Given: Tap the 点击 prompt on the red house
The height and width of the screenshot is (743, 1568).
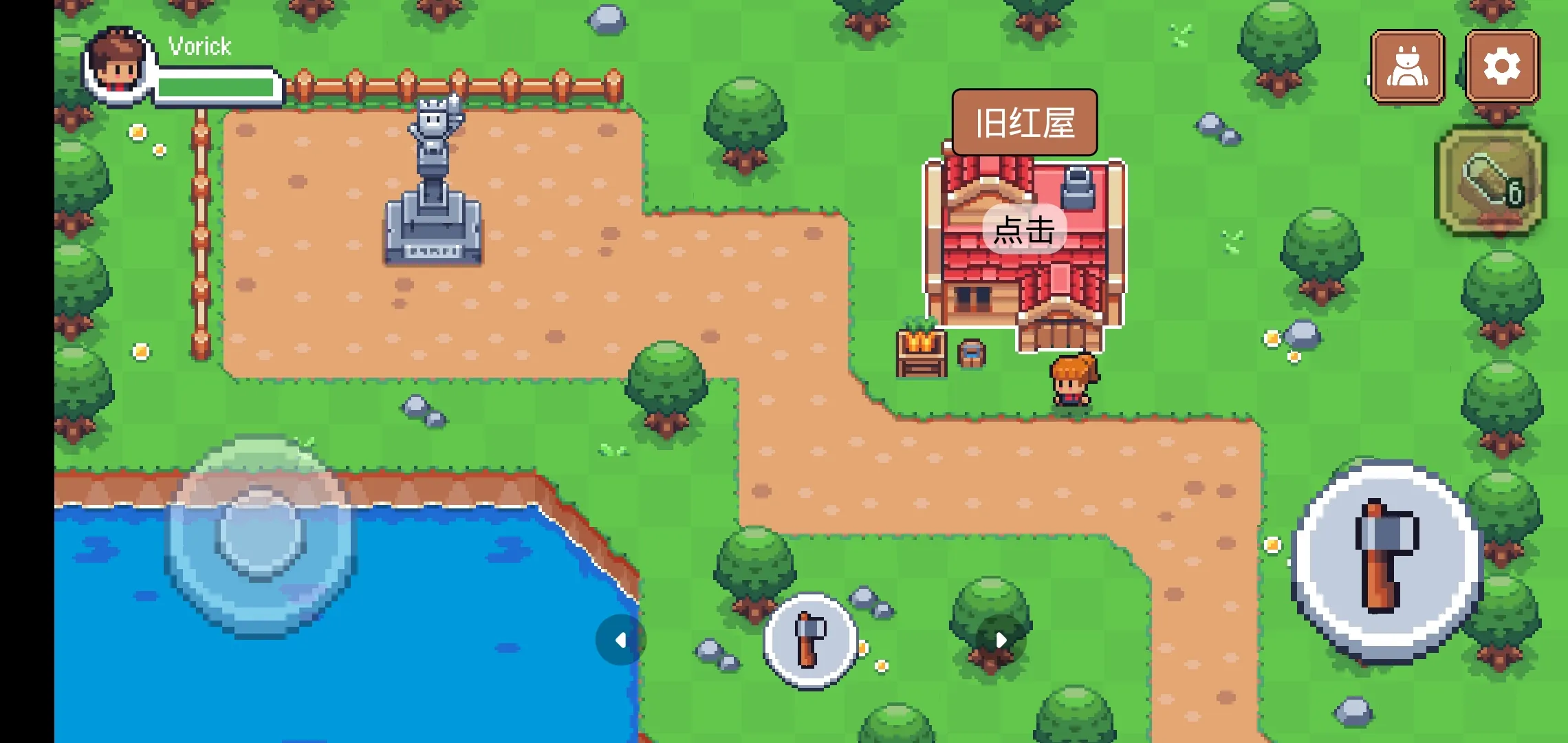Looking at the screenshot, I should (x=1024, y=230).
